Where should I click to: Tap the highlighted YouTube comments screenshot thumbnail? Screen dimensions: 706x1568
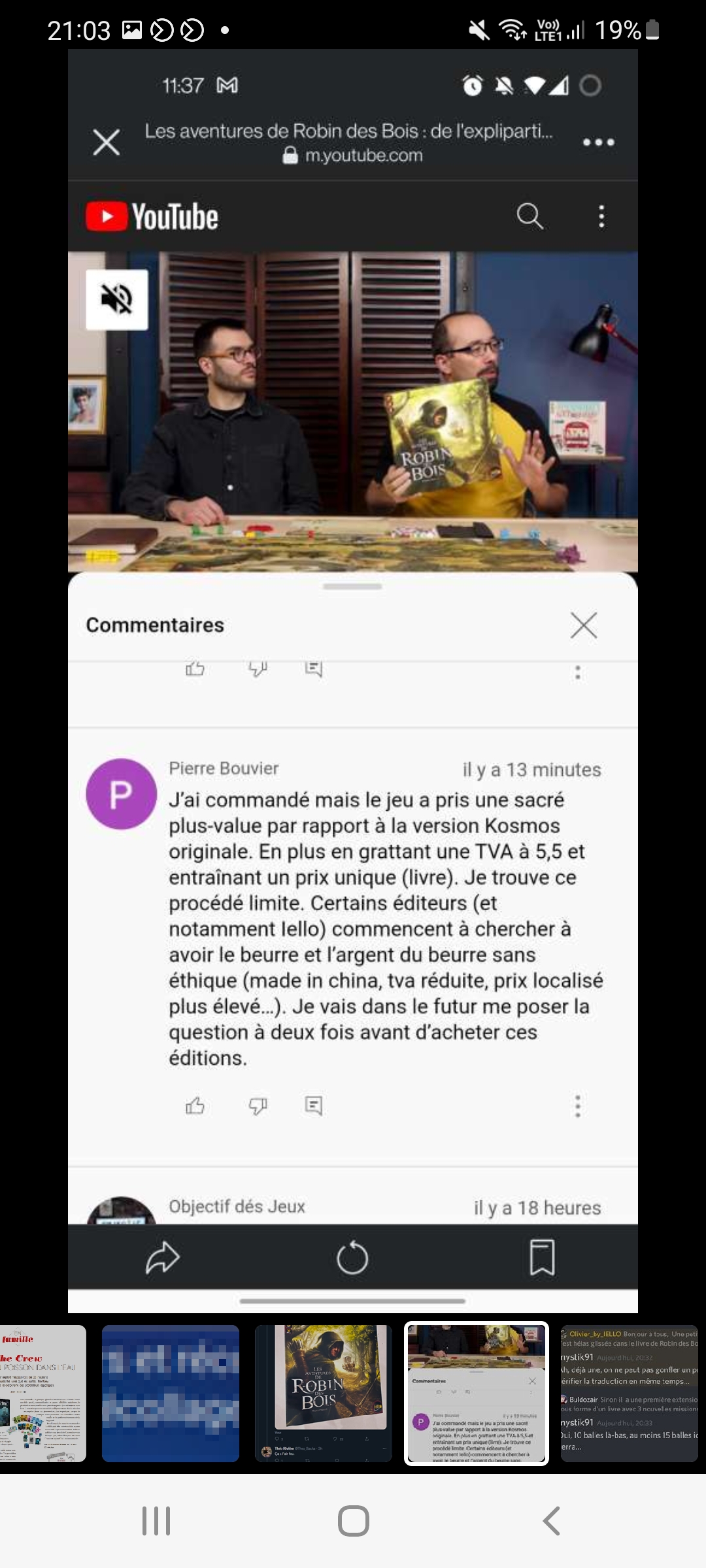point(477,1393)
